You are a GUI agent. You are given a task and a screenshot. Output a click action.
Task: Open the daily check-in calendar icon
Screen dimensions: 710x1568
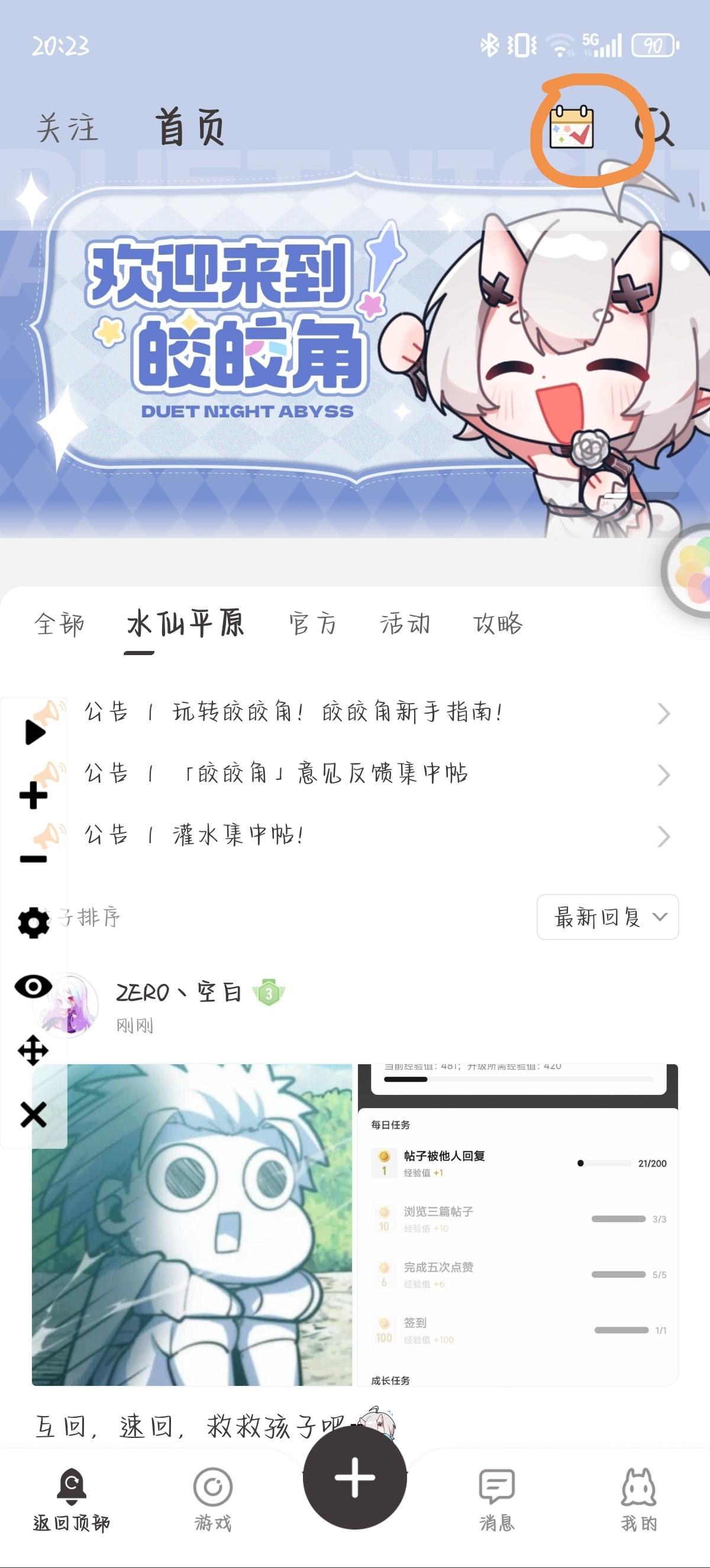(x=571, y=127)
